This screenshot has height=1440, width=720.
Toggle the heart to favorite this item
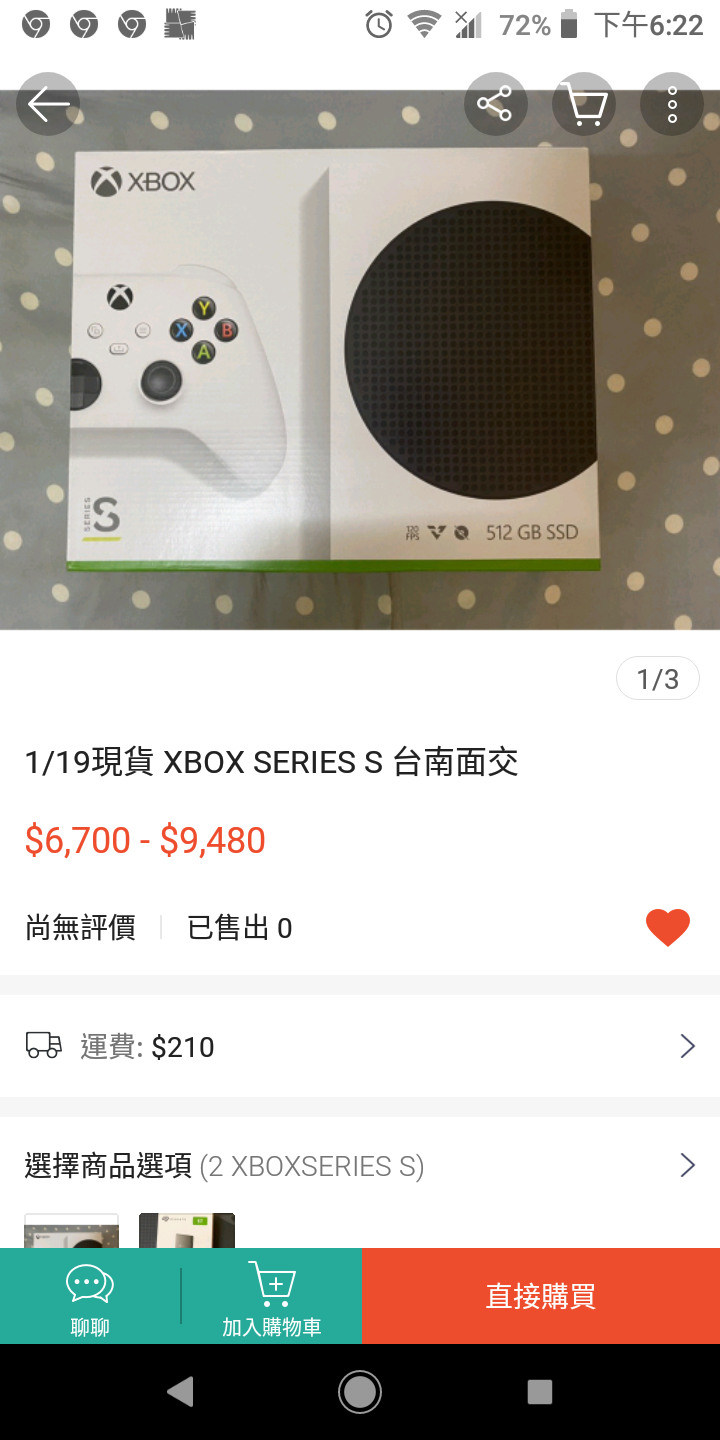(x=667, y=926)
